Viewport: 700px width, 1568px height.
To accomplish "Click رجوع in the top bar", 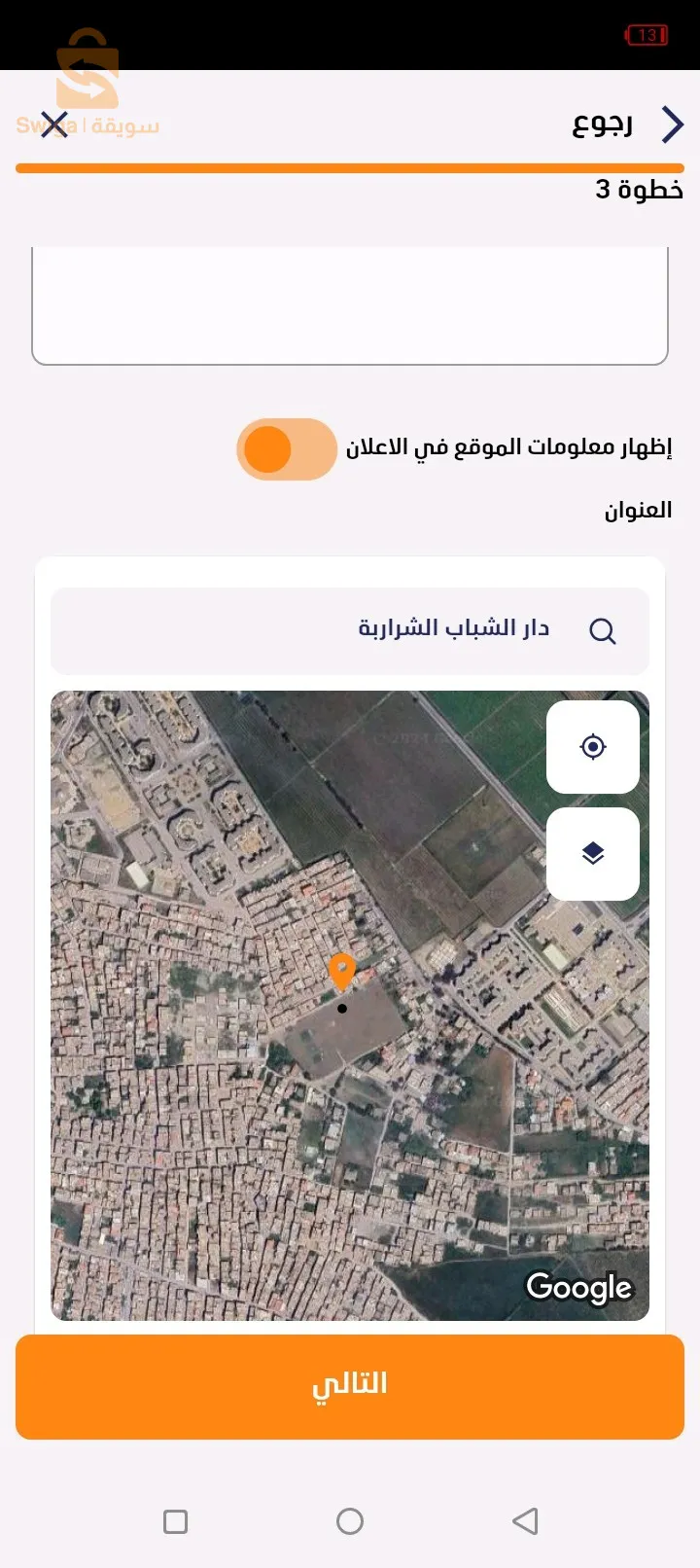I will tap(603, 124).
